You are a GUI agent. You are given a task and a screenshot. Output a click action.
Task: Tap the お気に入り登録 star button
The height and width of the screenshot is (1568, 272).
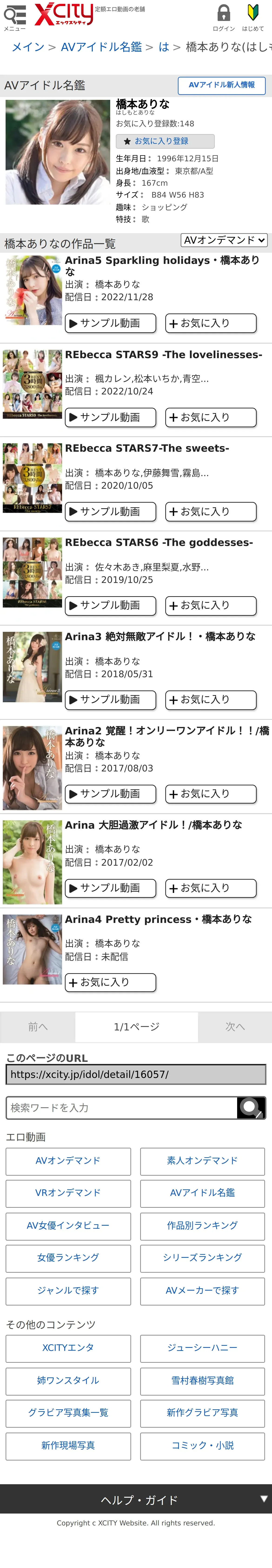click(165, 141)
